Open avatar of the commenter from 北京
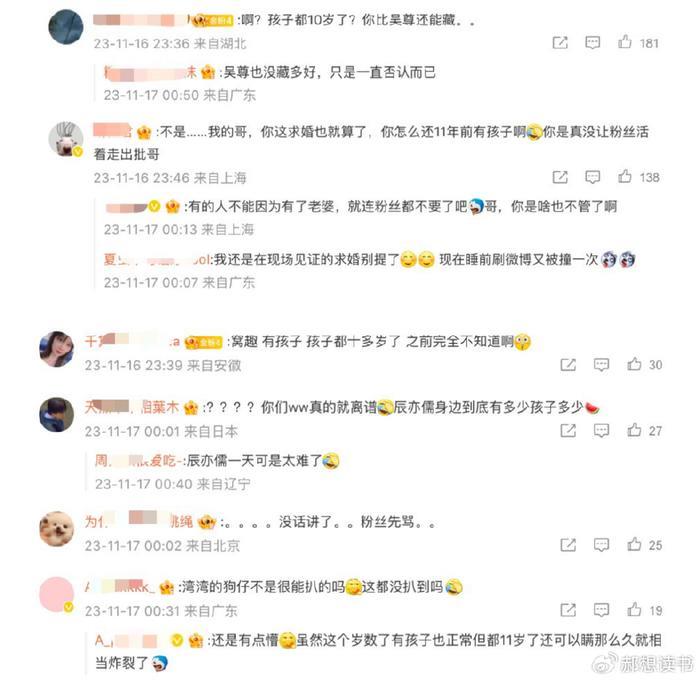This screenshot has width=700, height=680. point(57,529)
